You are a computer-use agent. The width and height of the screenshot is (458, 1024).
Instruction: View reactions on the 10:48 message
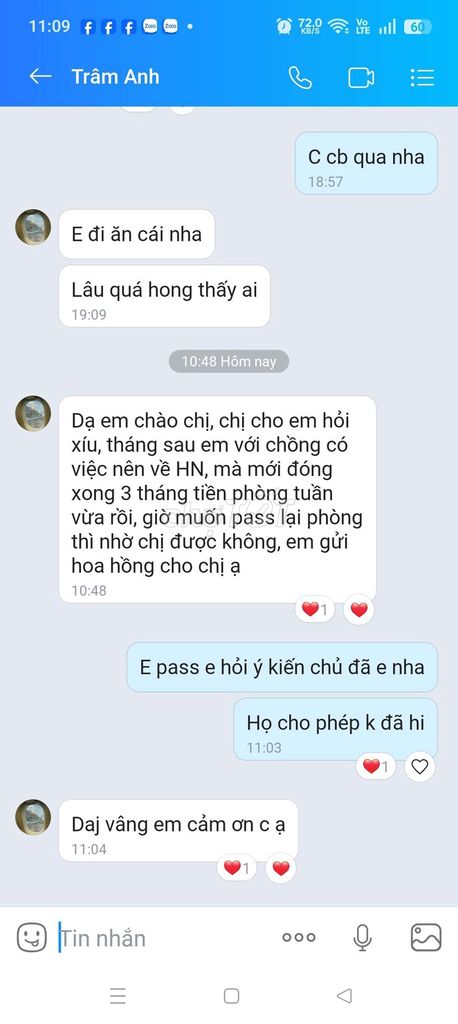(x=315, y=610)
